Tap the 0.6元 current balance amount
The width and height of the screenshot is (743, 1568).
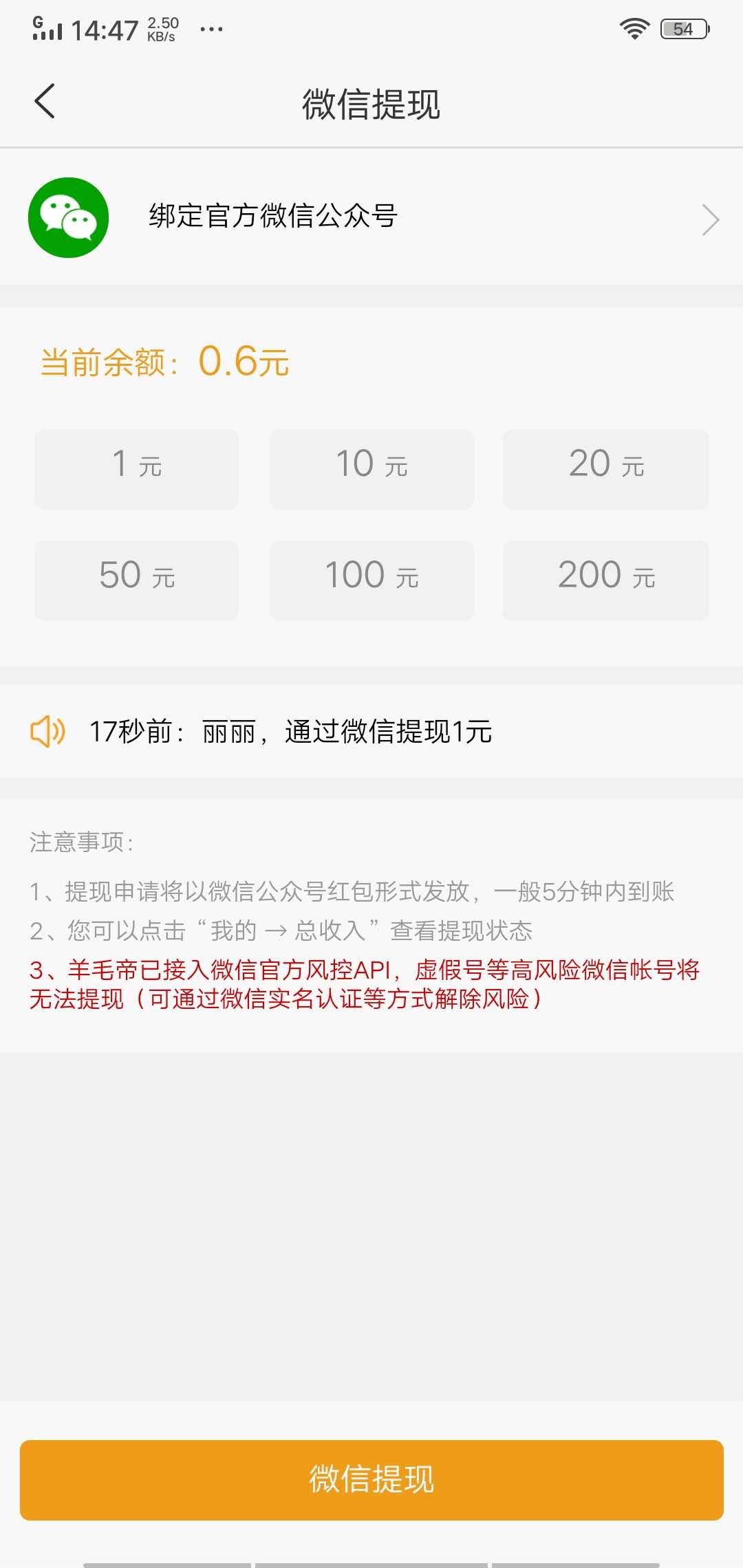pos(242,360)
